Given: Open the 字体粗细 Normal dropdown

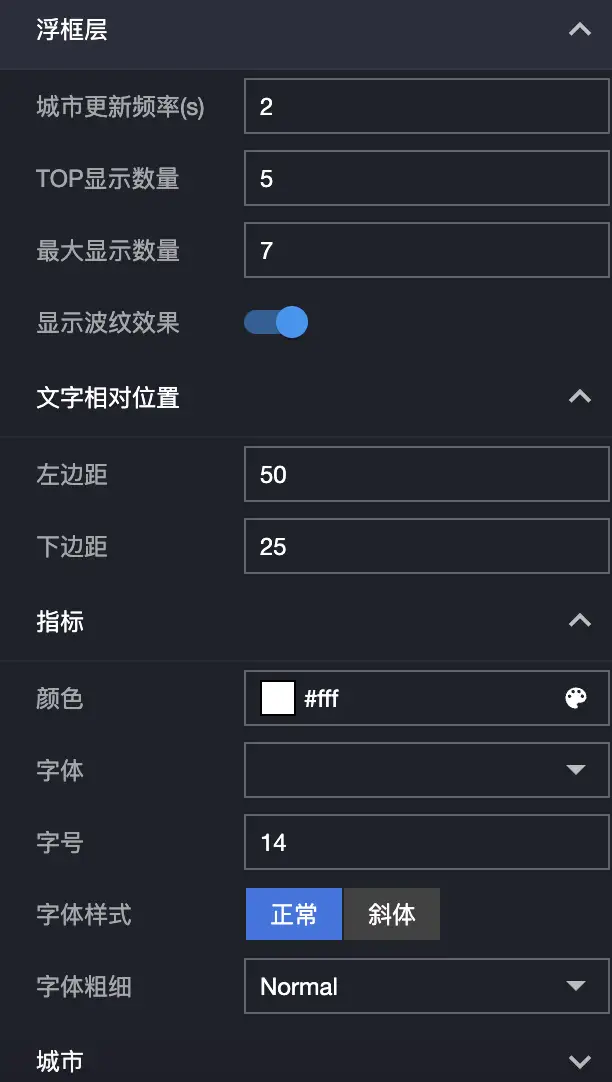Looking at the screenshot, I should [x=426, y=987].
